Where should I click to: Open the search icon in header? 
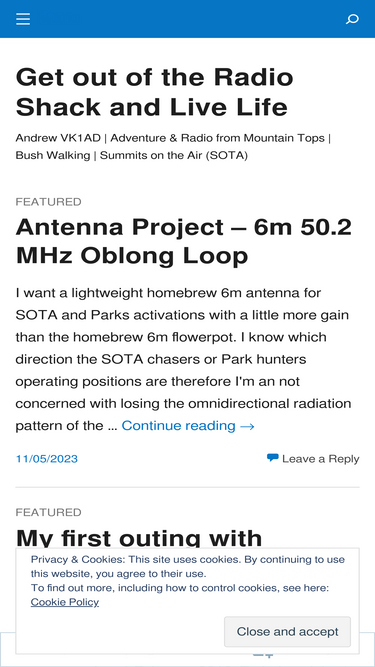coord(352,19)
